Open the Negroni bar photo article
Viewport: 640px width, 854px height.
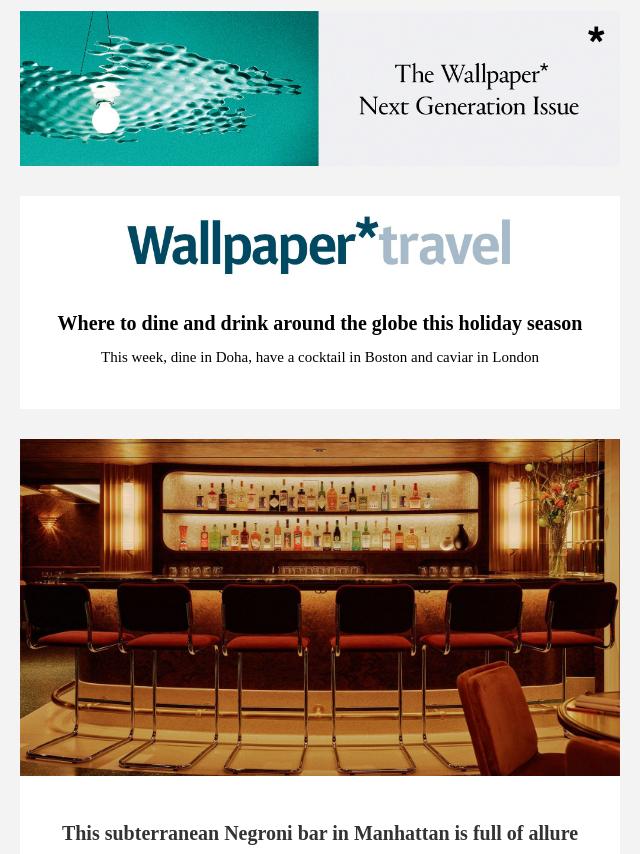[320, 607]
